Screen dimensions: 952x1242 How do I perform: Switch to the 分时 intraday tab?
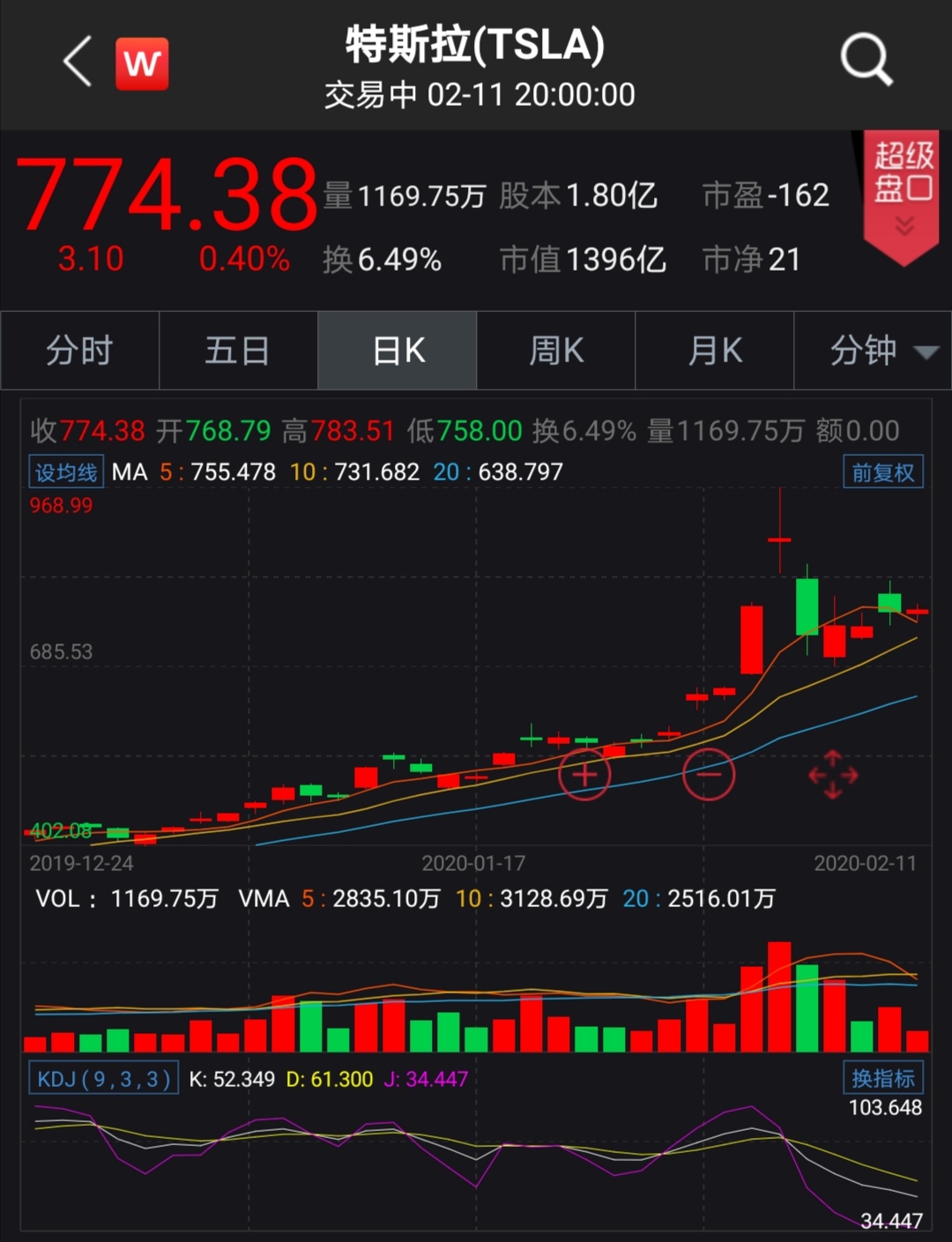pos(79,350)
